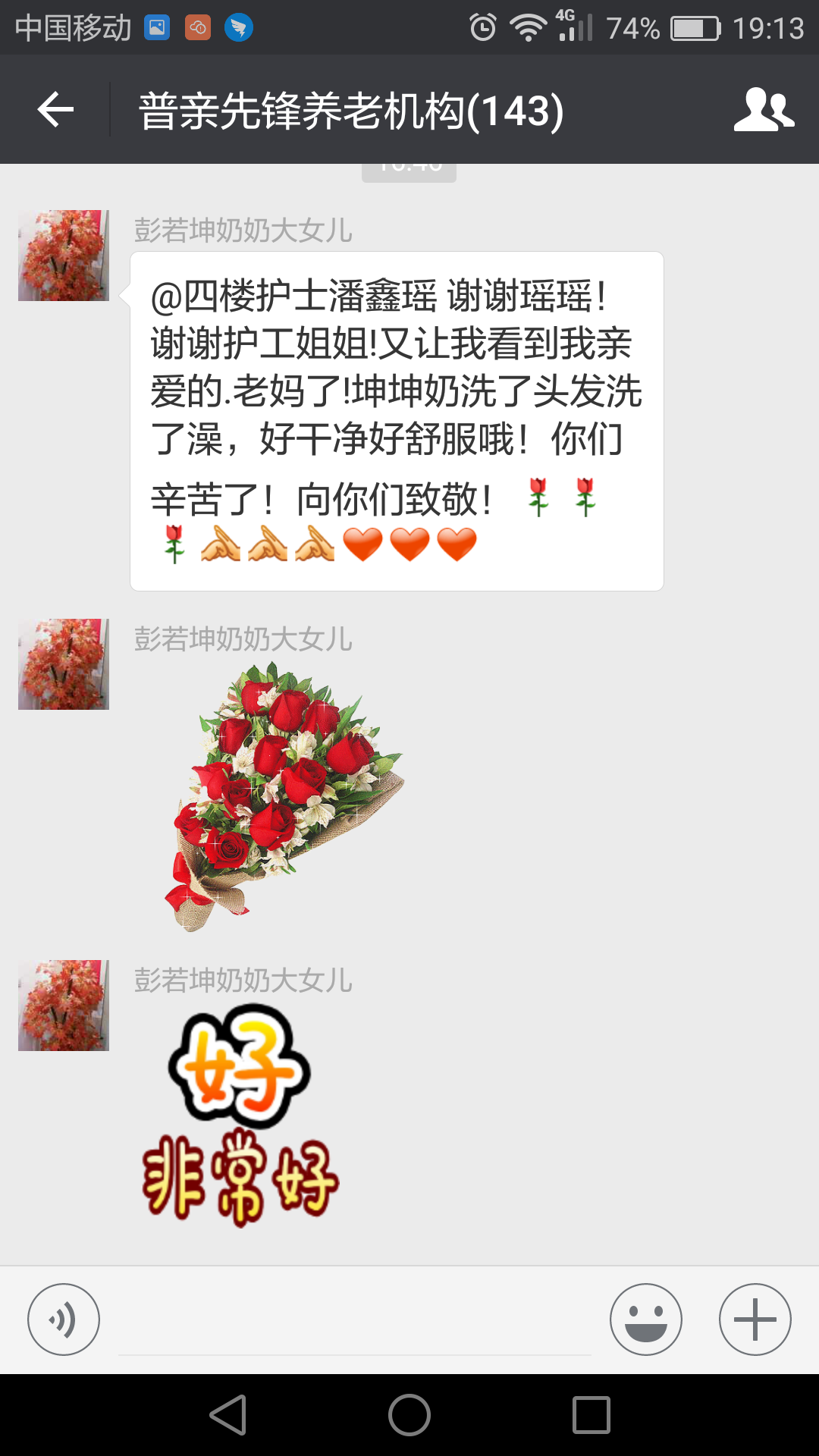Viewport: 819px width, 1456px height.
Task: Open the emoji sticker panel
Action: 645,1319
